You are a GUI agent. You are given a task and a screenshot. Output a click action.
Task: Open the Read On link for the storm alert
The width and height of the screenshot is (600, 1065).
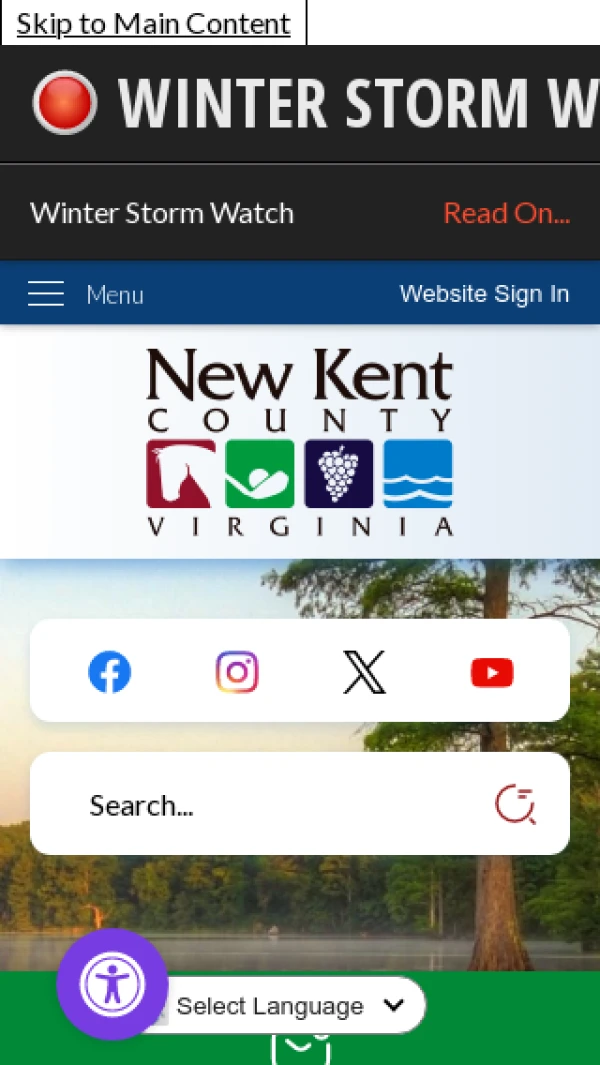point(506,213)
